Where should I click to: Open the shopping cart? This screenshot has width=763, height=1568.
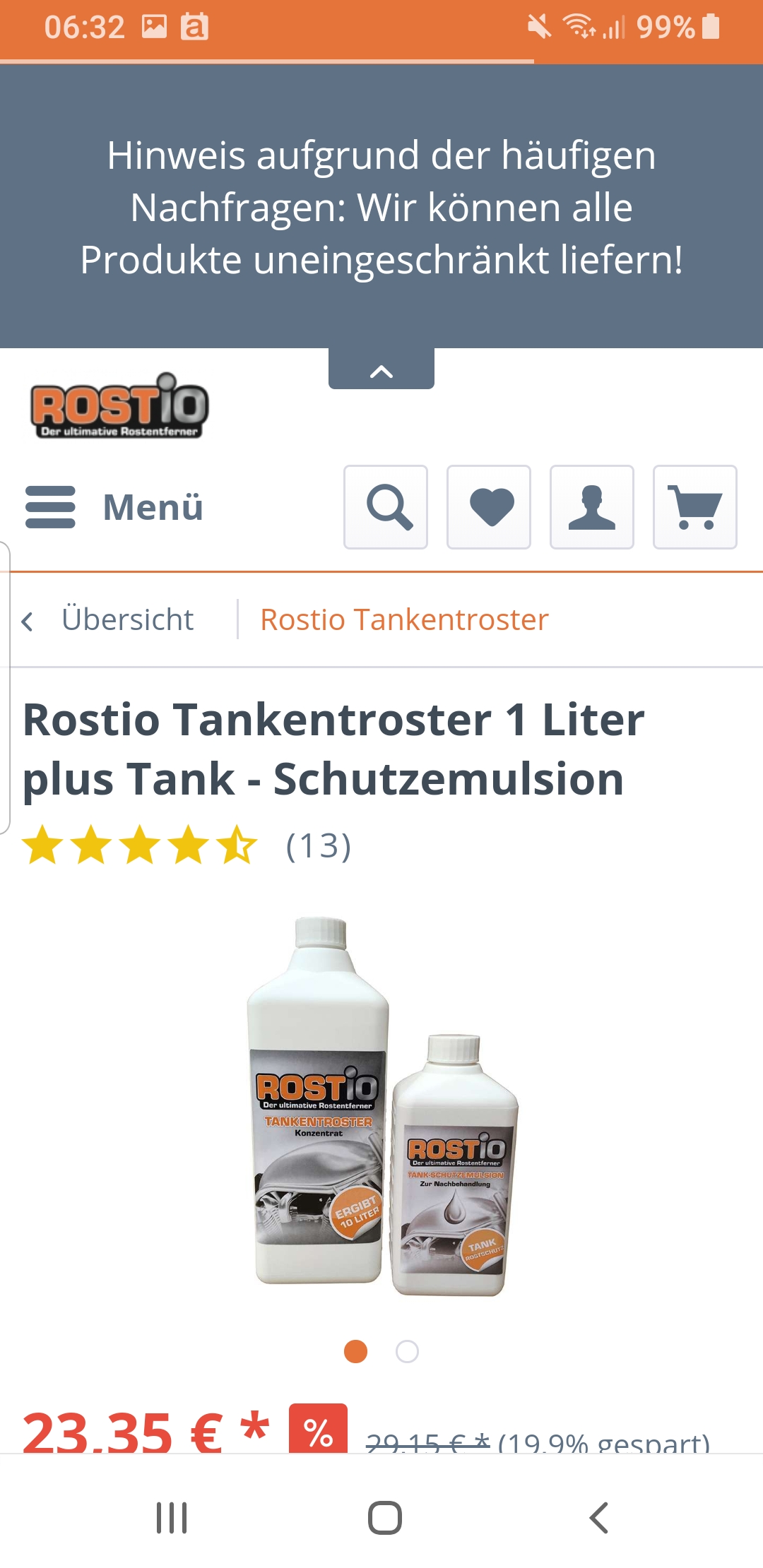[x=695, y=507]
